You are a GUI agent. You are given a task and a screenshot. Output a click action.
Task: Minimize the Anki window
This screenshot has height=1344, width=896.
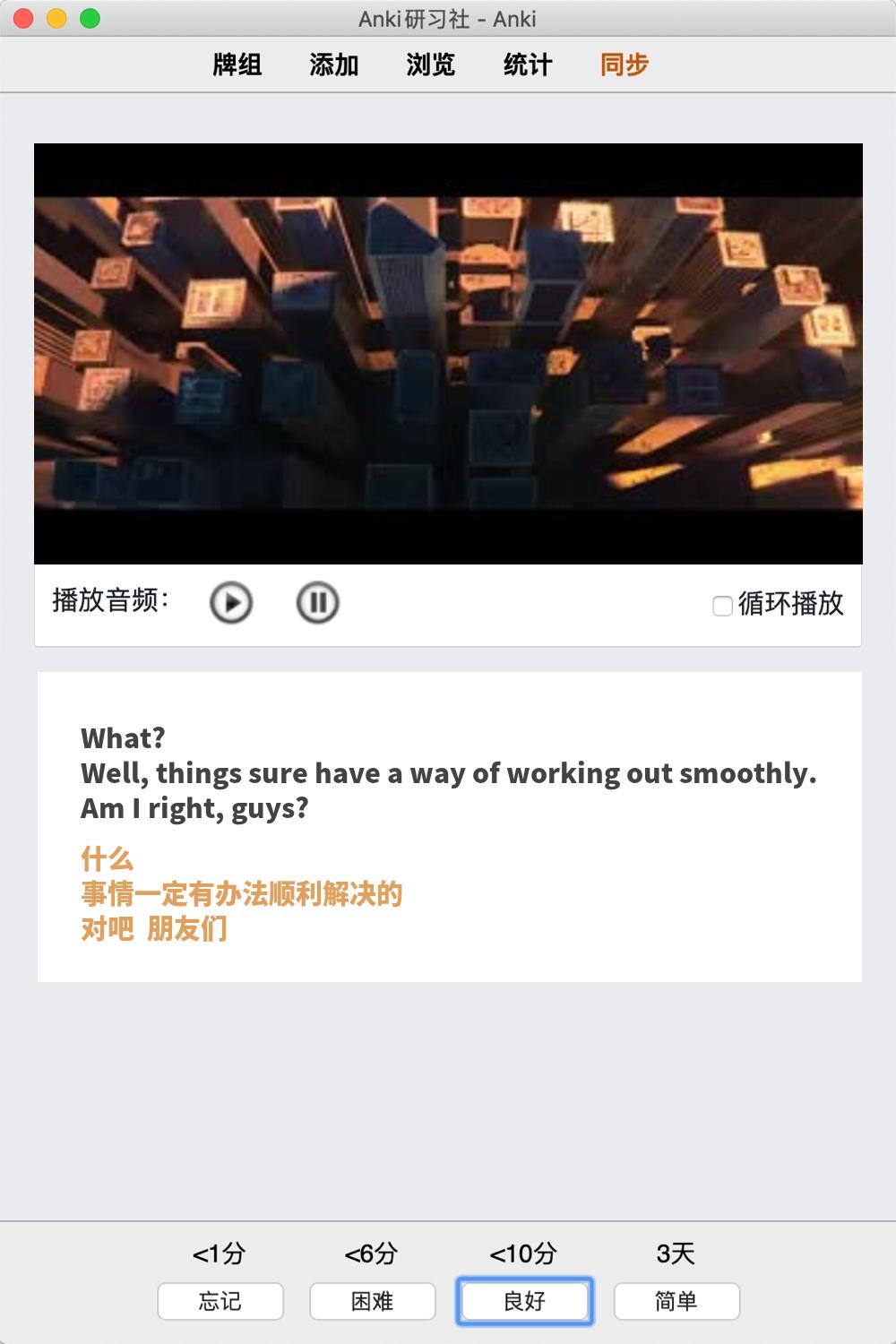56,19
